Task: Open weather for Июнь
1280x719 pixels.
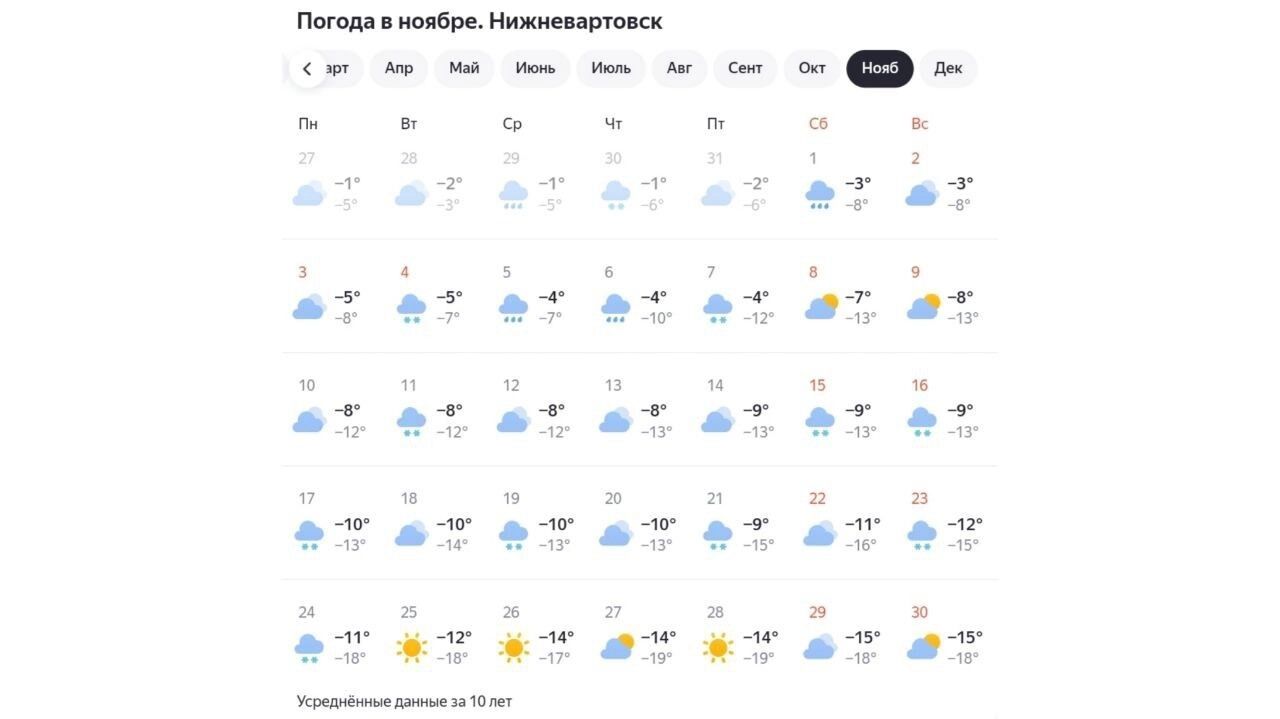Action: coord(535,69)
